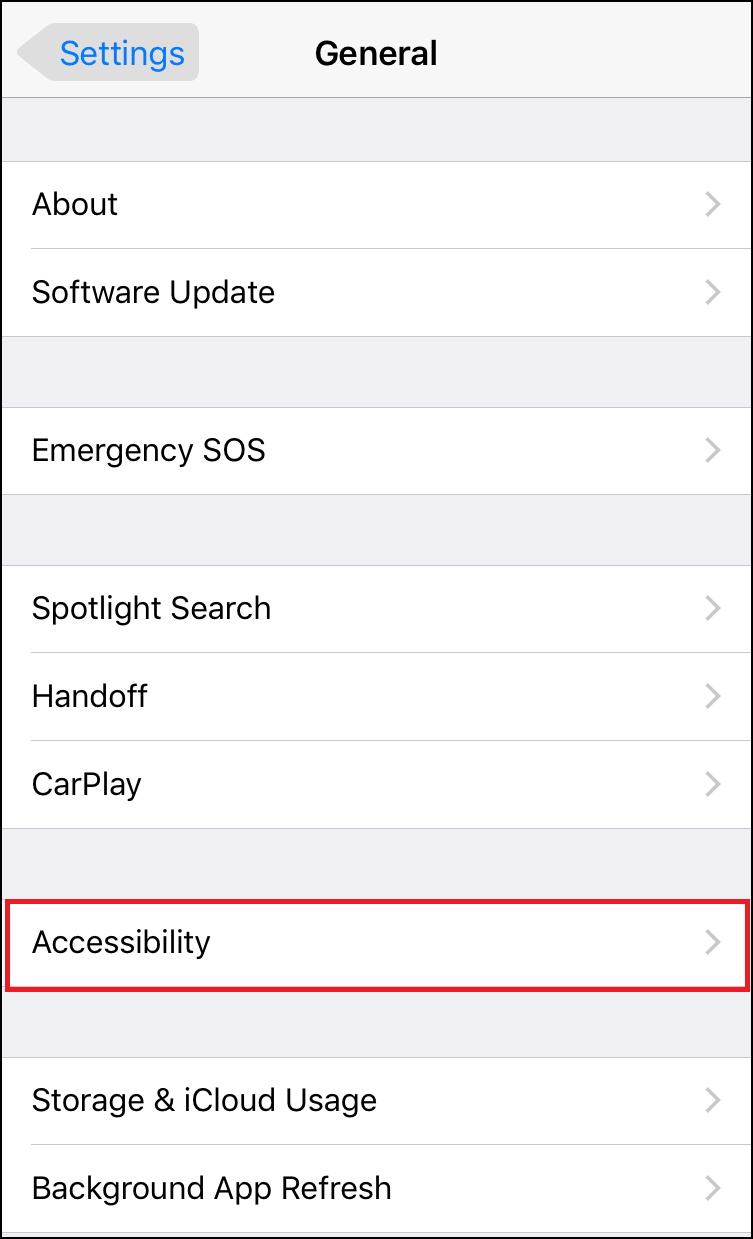The height and width of the screenshot is (1239, 753).
Task: Open Emergency SOS settings
Action: [376, 451]
